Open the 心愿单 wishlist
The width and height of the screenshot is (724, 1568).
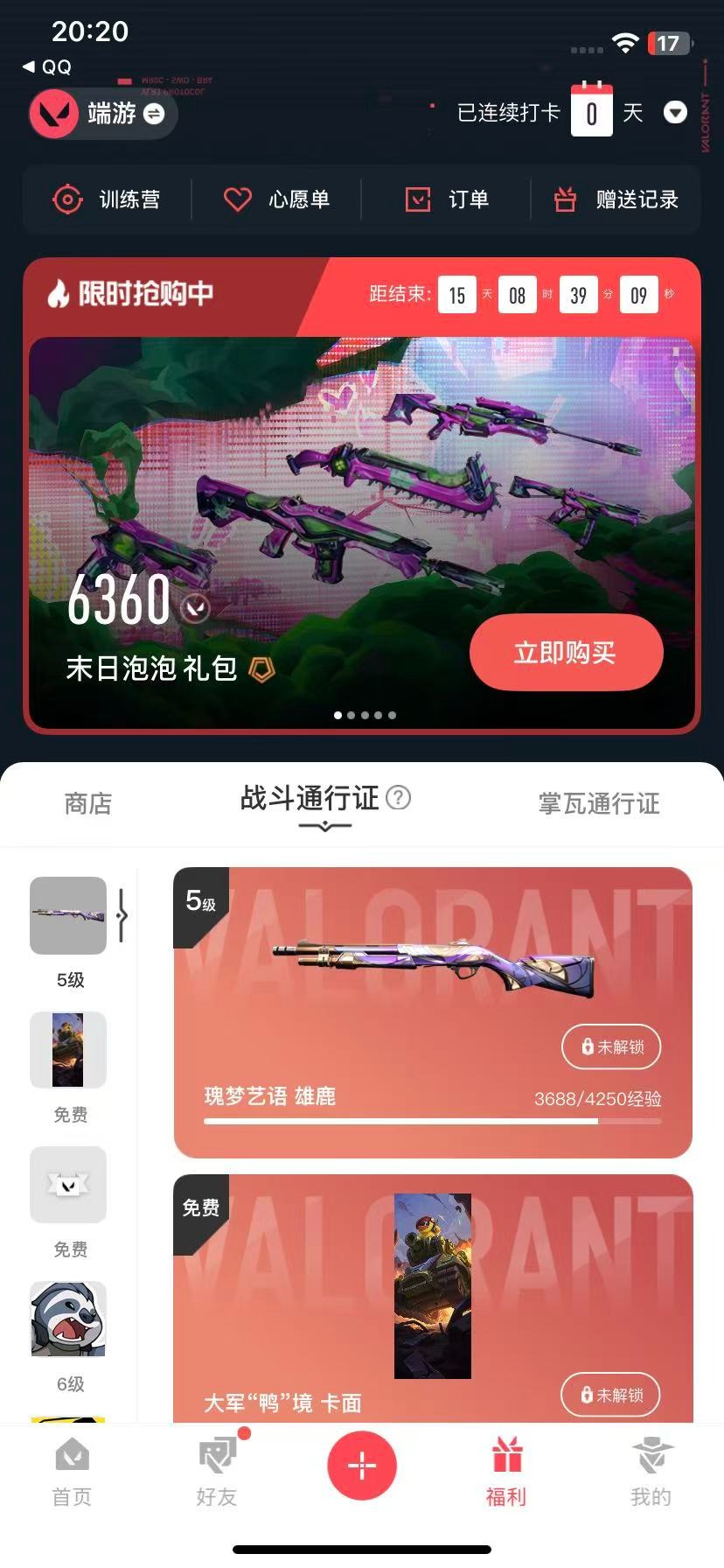pyautogui.click(x=275, y=199)
